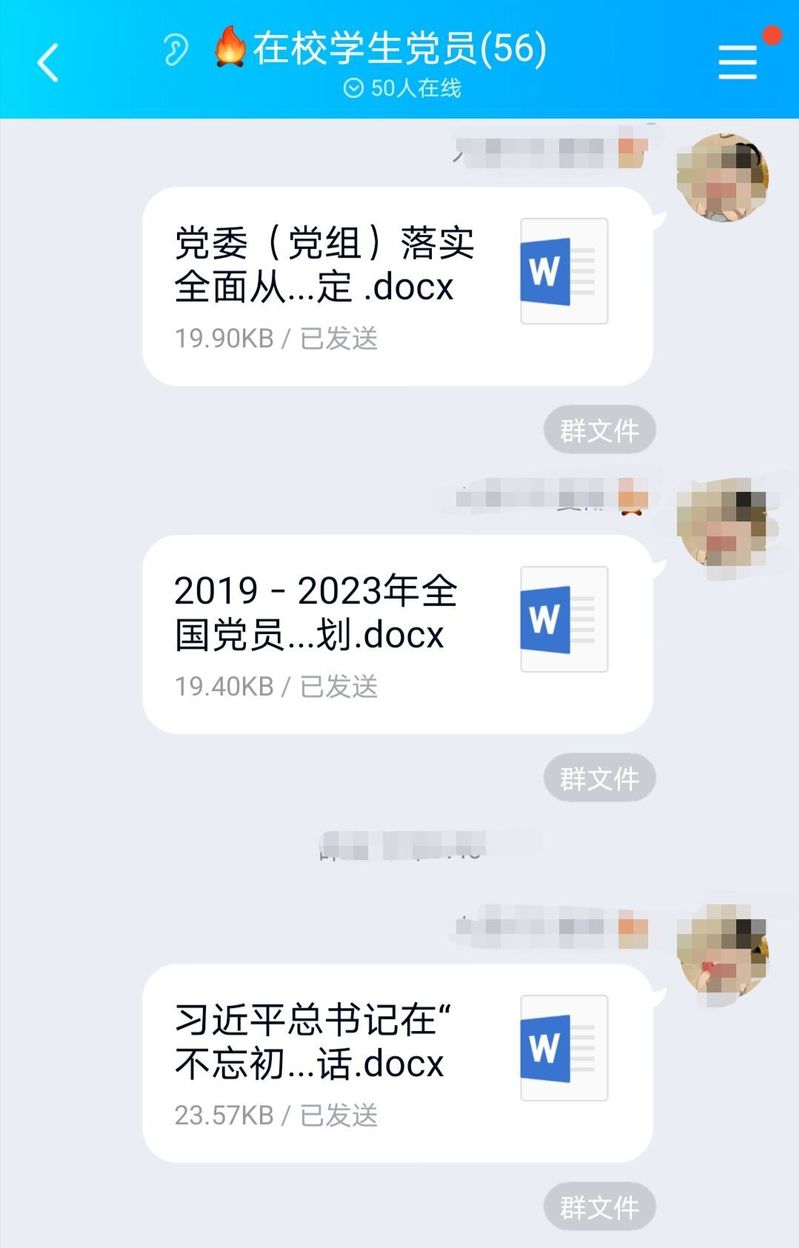Tap 群文件 under the 党委（党组） file

coord(599,431)
